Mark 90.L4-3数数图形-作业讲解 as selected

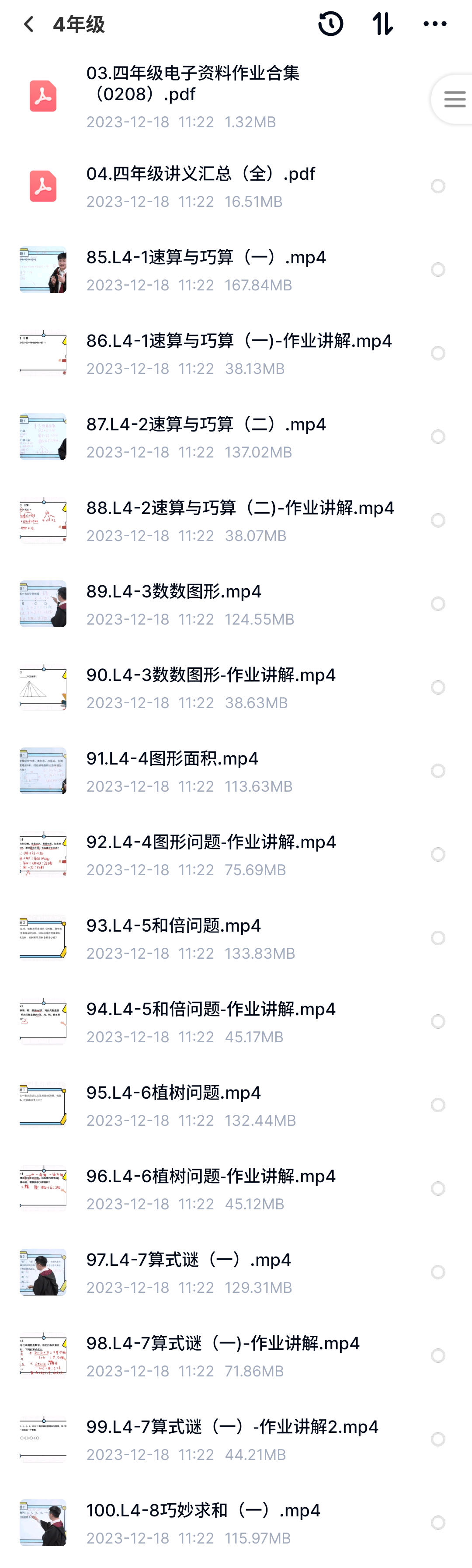point(438,687)
